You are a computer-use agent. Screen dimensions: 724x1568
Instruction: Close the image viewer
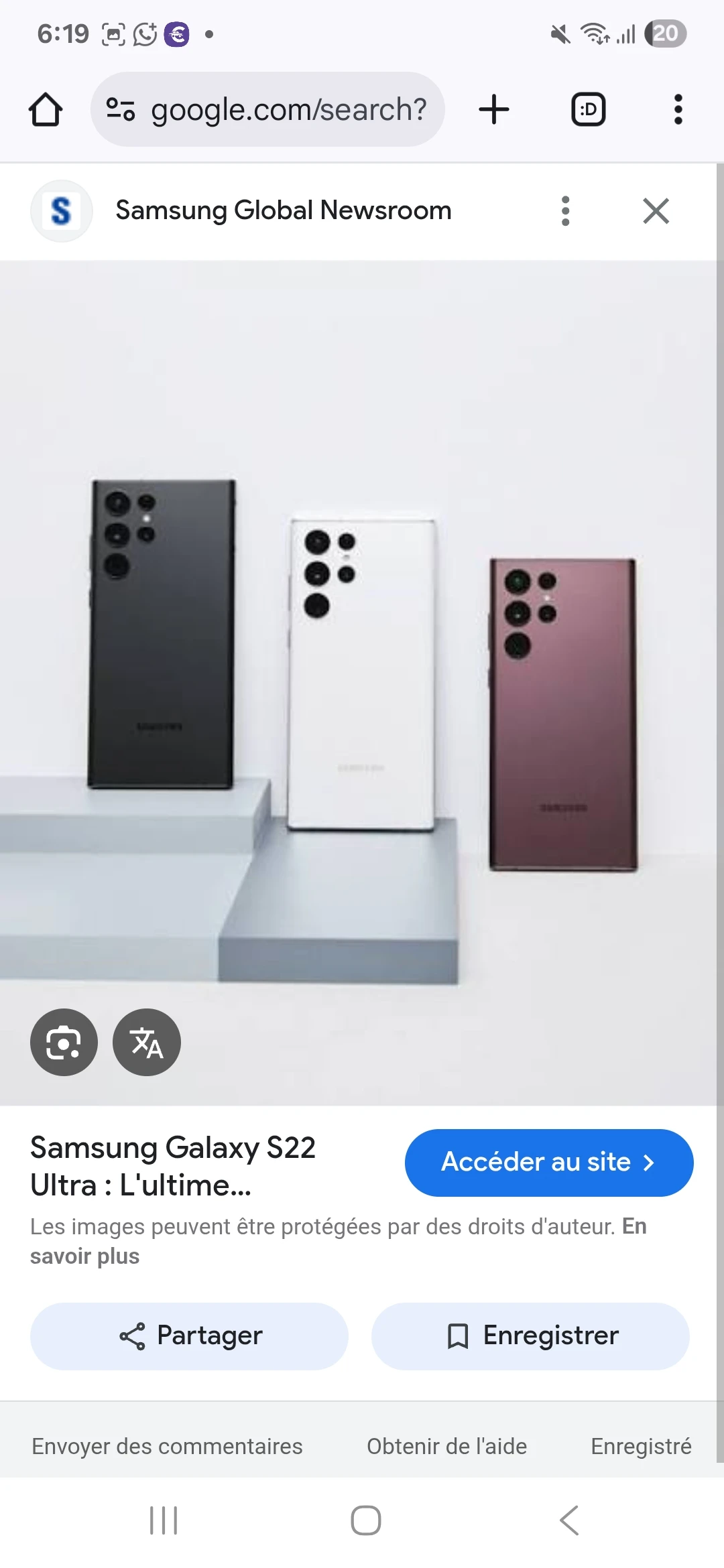point(655,211)
